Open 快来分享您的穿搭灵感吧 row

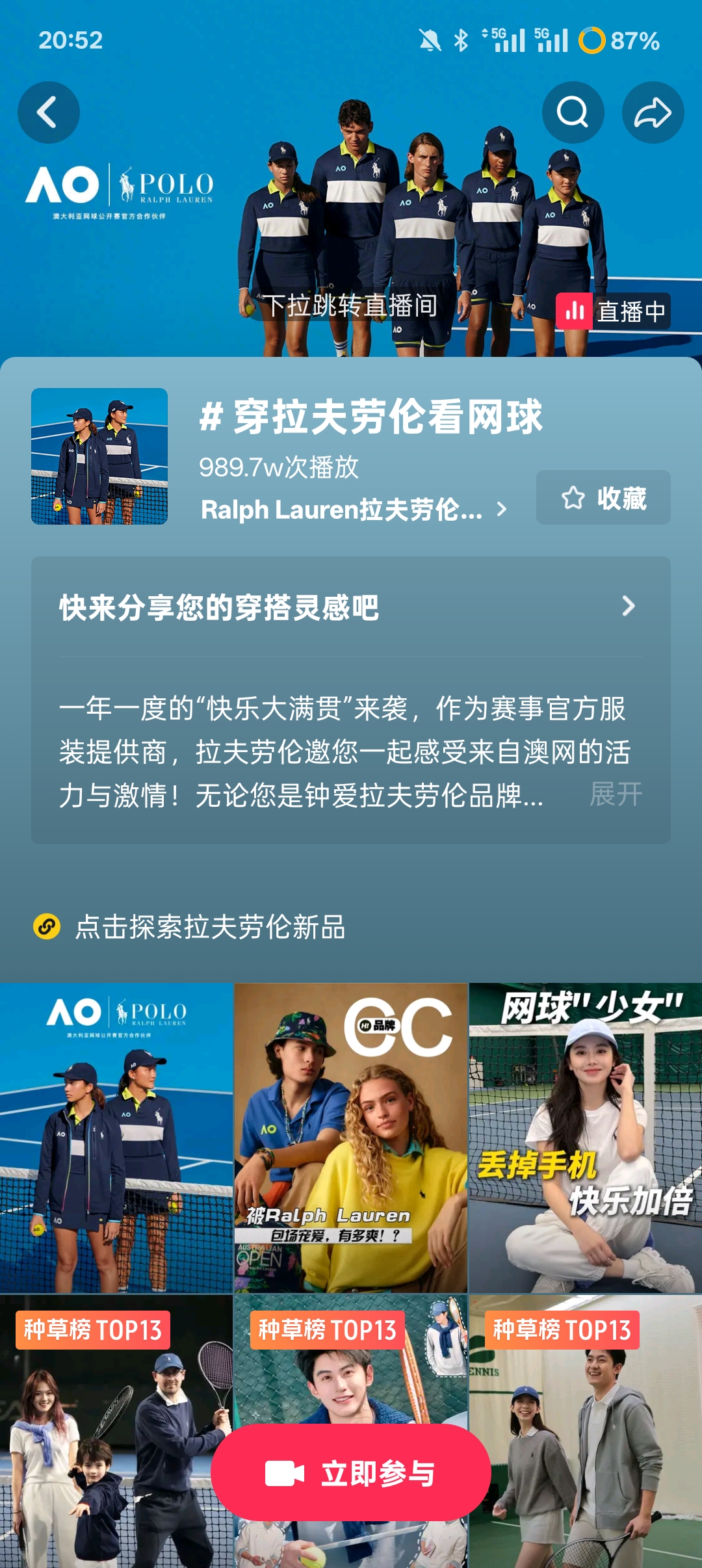(x=351, y=607)
